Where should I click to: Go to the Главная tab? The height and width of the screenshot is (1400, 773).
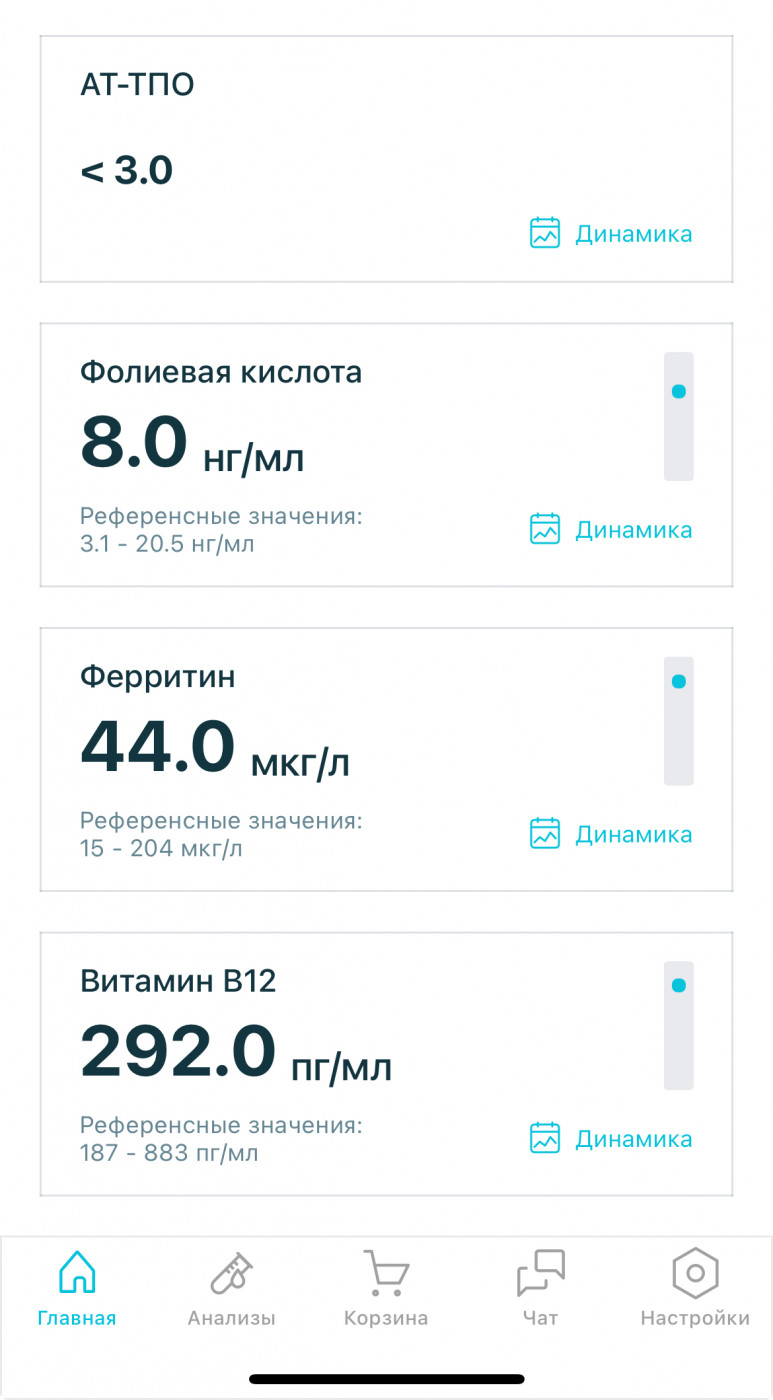(77, 1289)
